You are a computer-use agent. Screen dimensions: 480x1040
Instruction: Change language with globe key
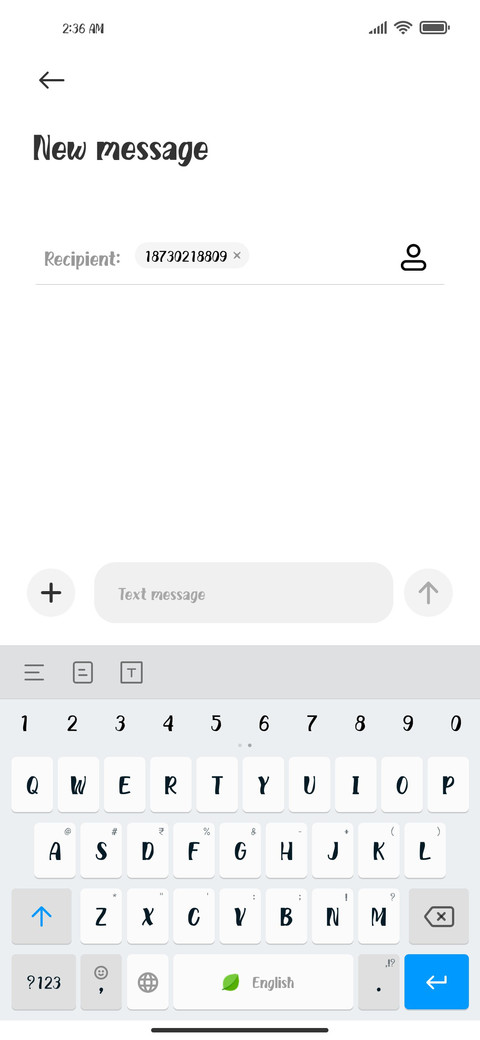point(148,982)
